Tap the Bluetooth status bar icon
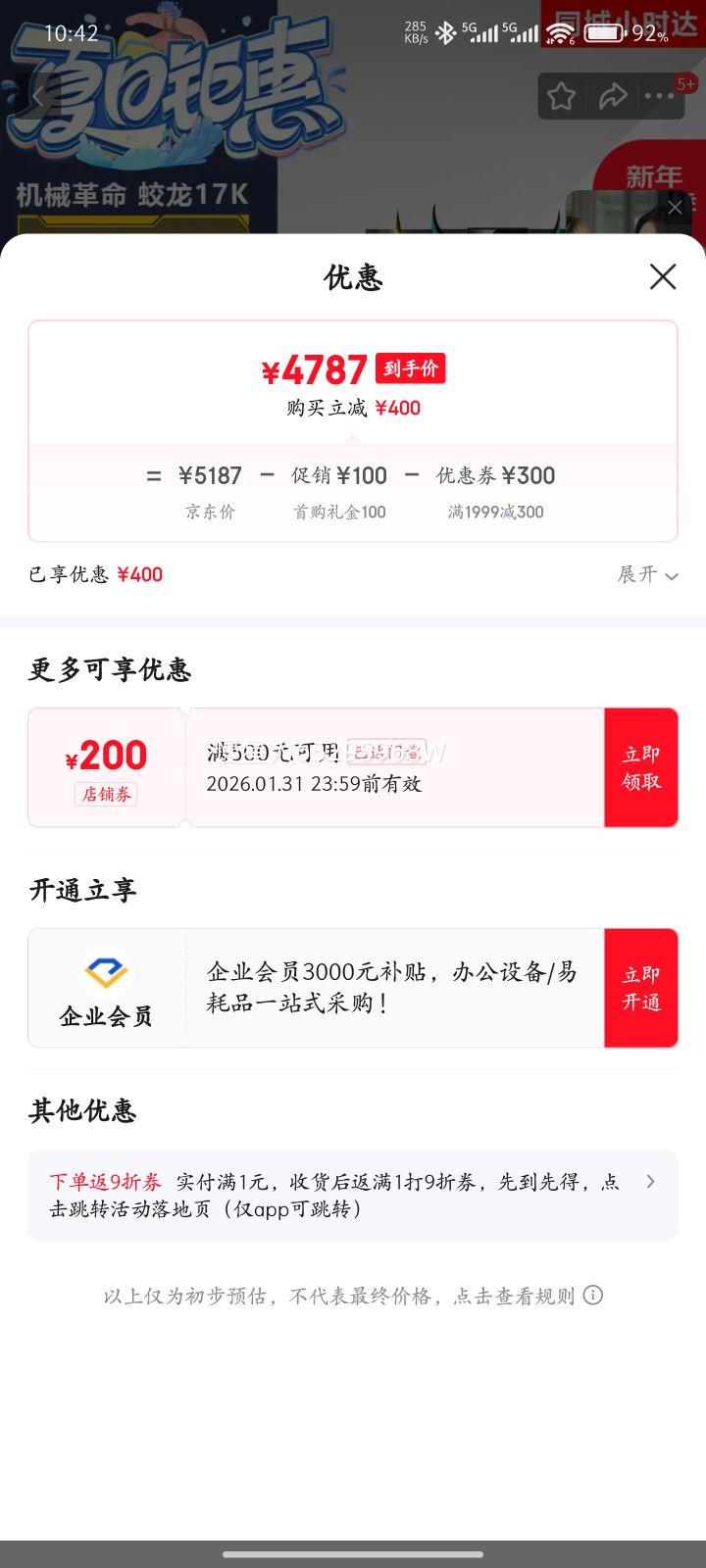This screenshot has width=706, height=1568. point(446,32)
